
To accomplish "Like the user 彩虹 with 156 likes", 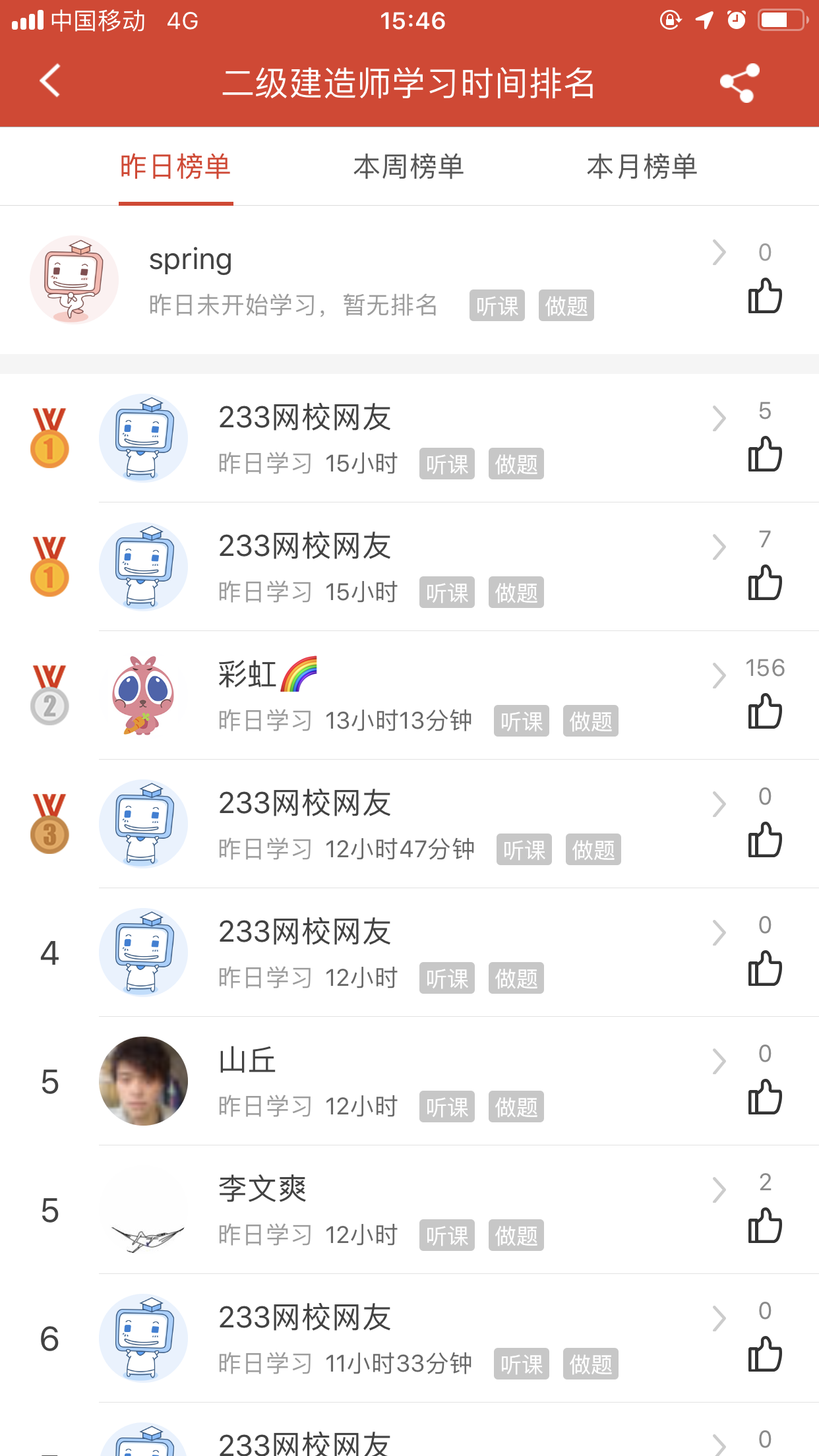I will [765, 711].
